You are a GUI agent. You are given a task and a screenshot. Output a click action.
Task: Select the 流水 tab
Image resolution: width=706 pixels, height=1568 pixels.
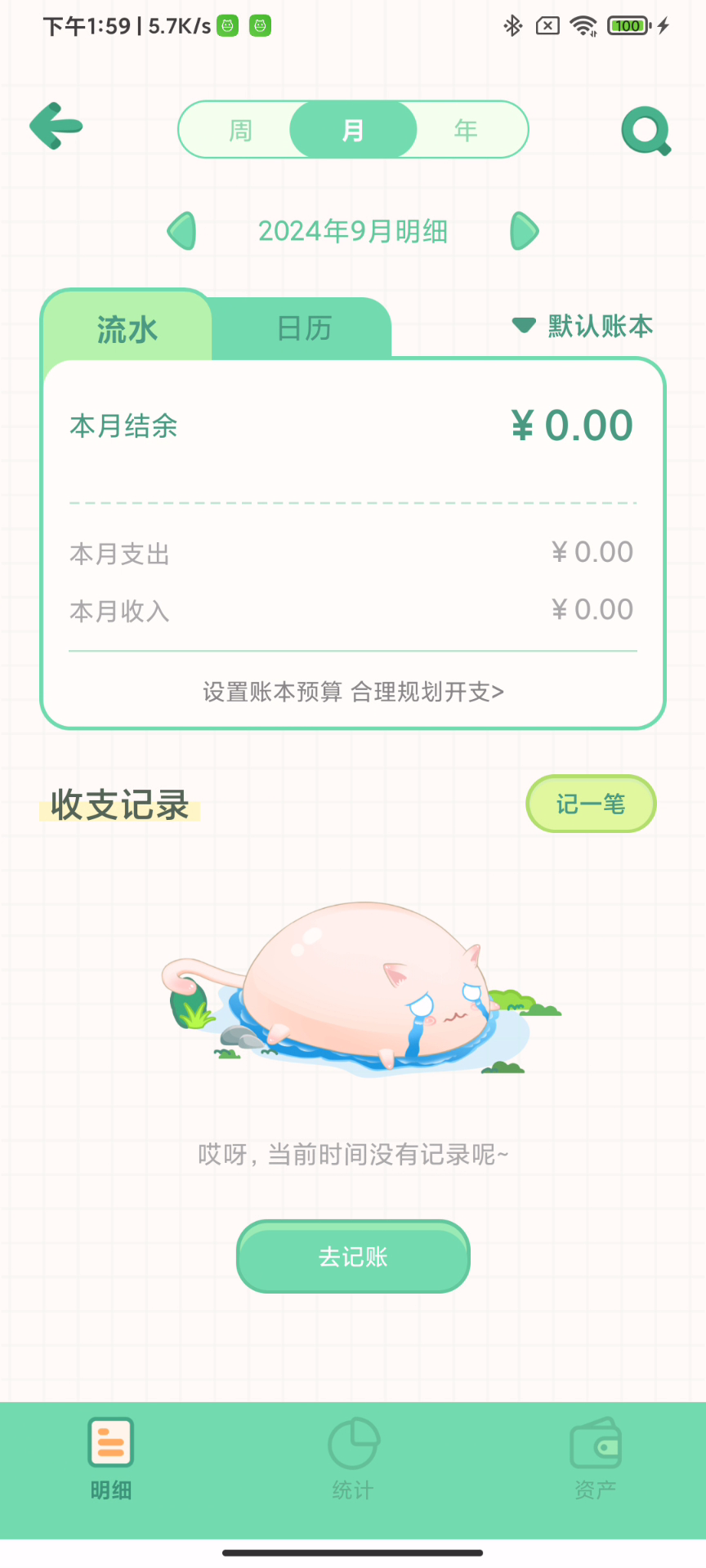127,327
